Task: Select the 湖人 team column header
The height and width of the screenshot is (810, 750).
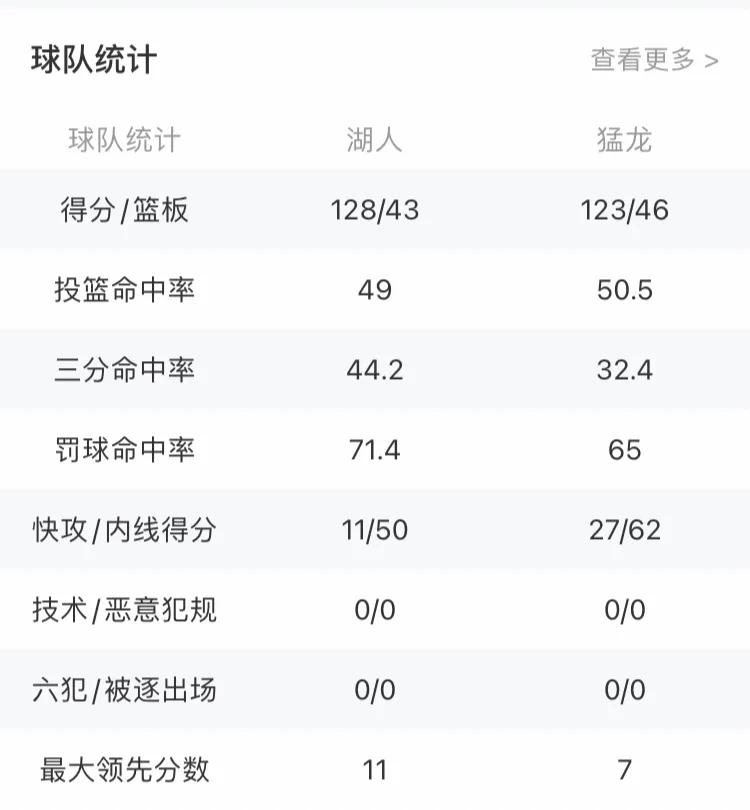Action: [x=377, y=140]
